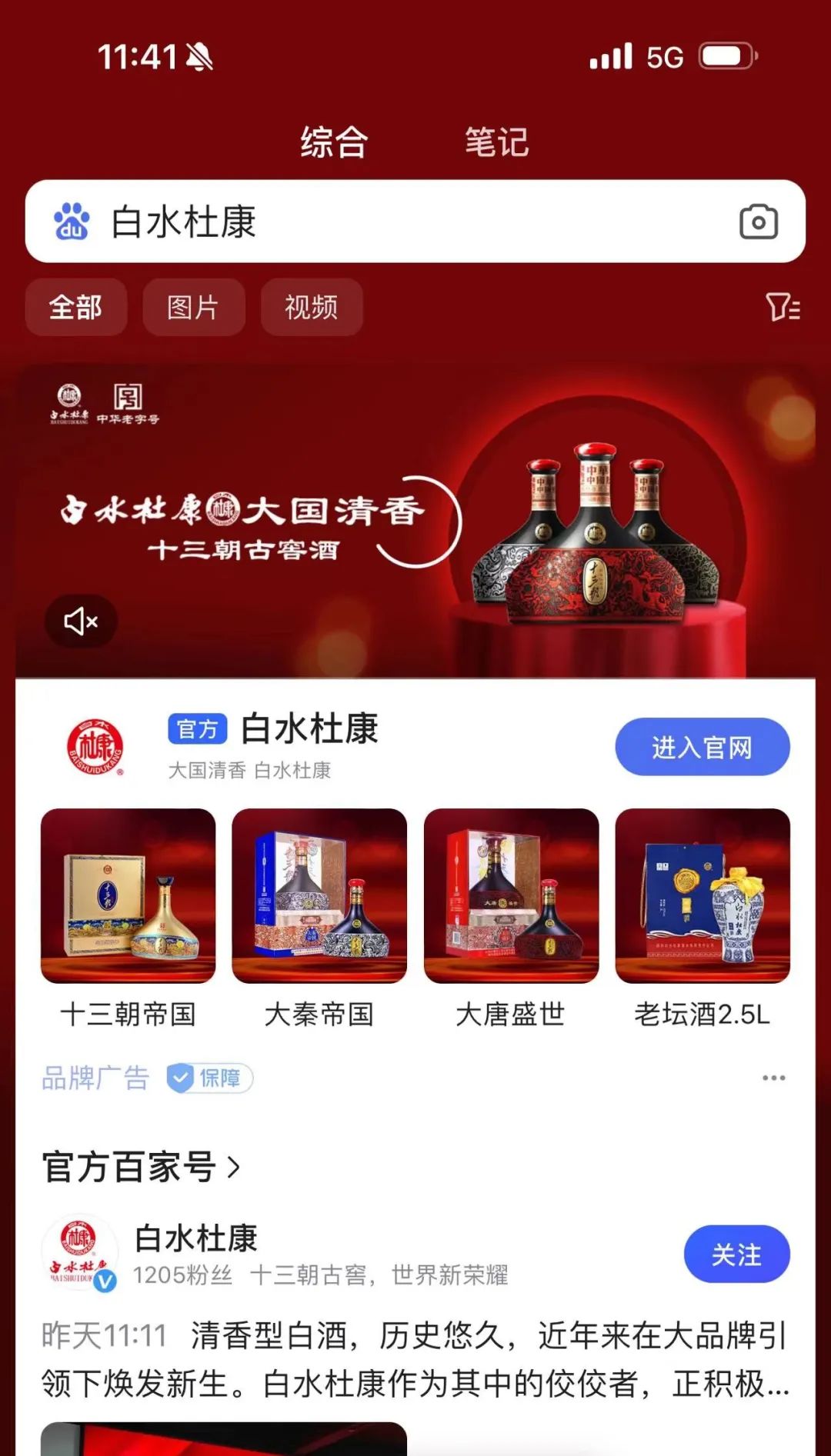Open the search filter icon

coord(783,308)
